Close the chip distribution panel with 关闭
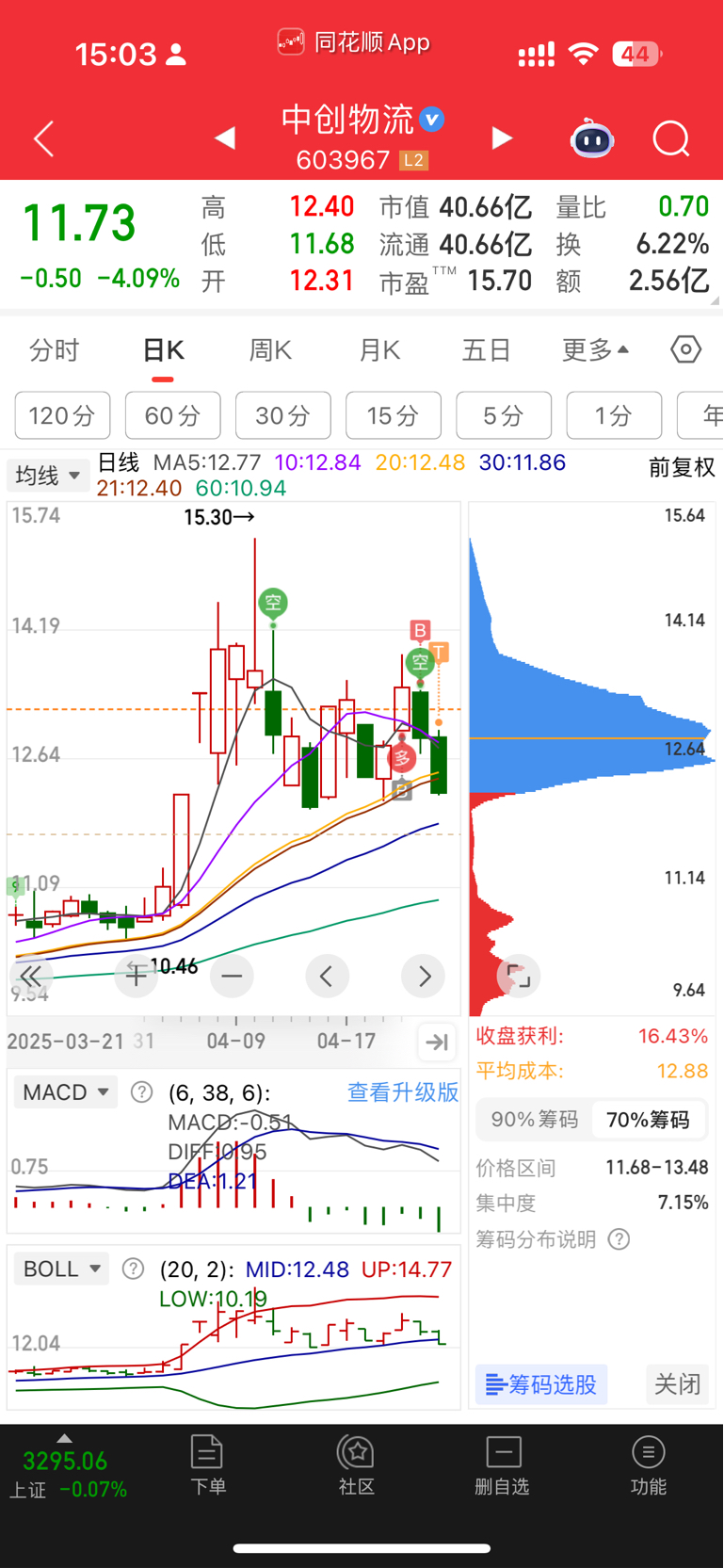The image size is (724, 1568). 678,1384
